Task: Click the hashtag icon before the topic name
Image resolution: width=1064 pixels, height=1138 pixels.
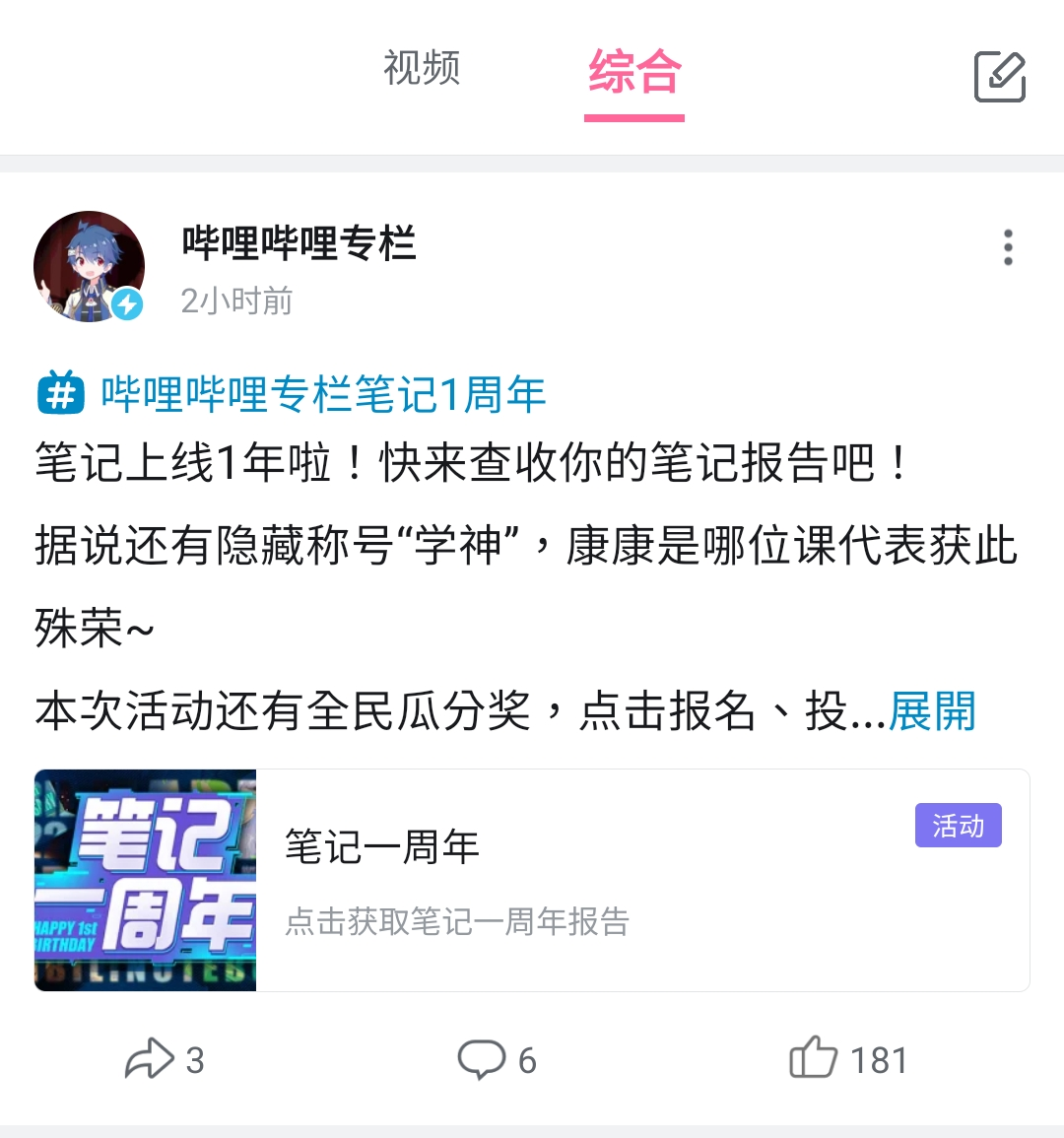Action: [59, 393]
